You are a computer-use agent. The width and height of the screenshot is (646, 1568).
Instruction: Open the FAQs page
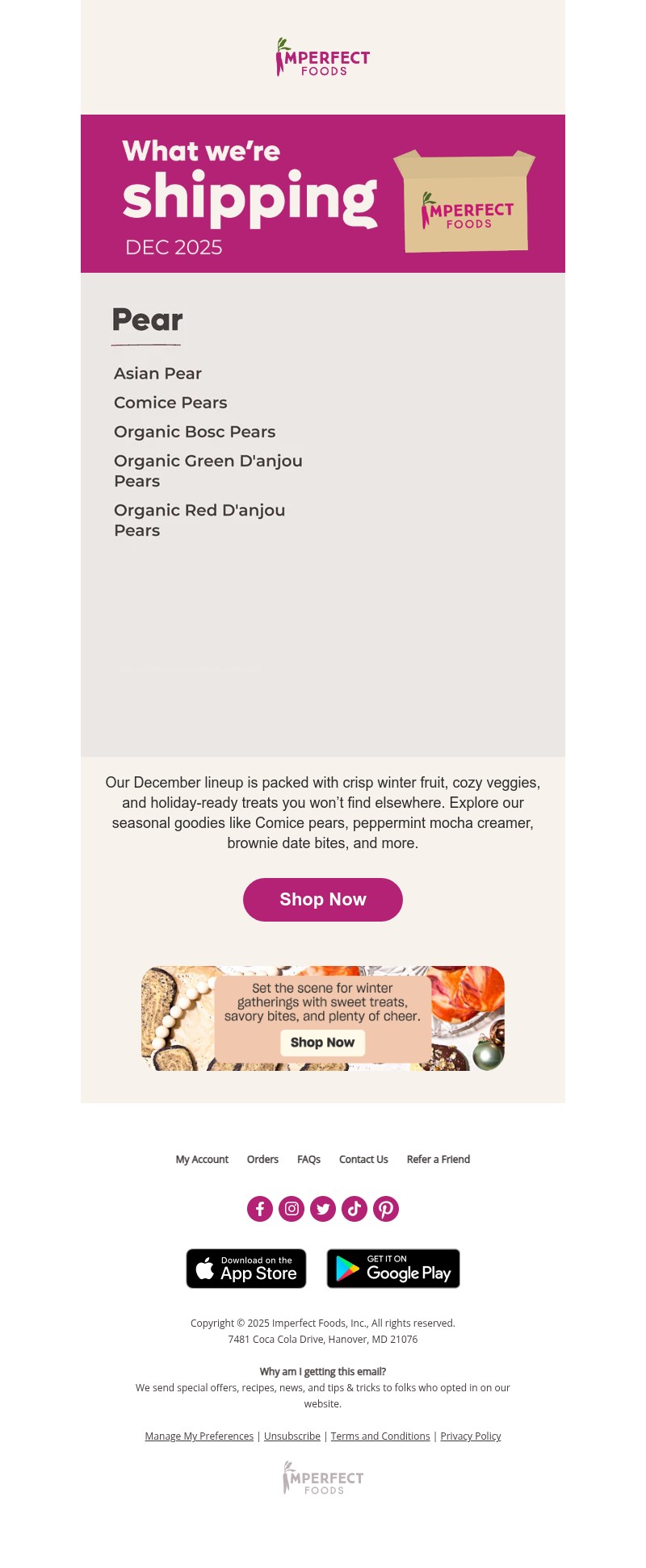(308, 1159)
